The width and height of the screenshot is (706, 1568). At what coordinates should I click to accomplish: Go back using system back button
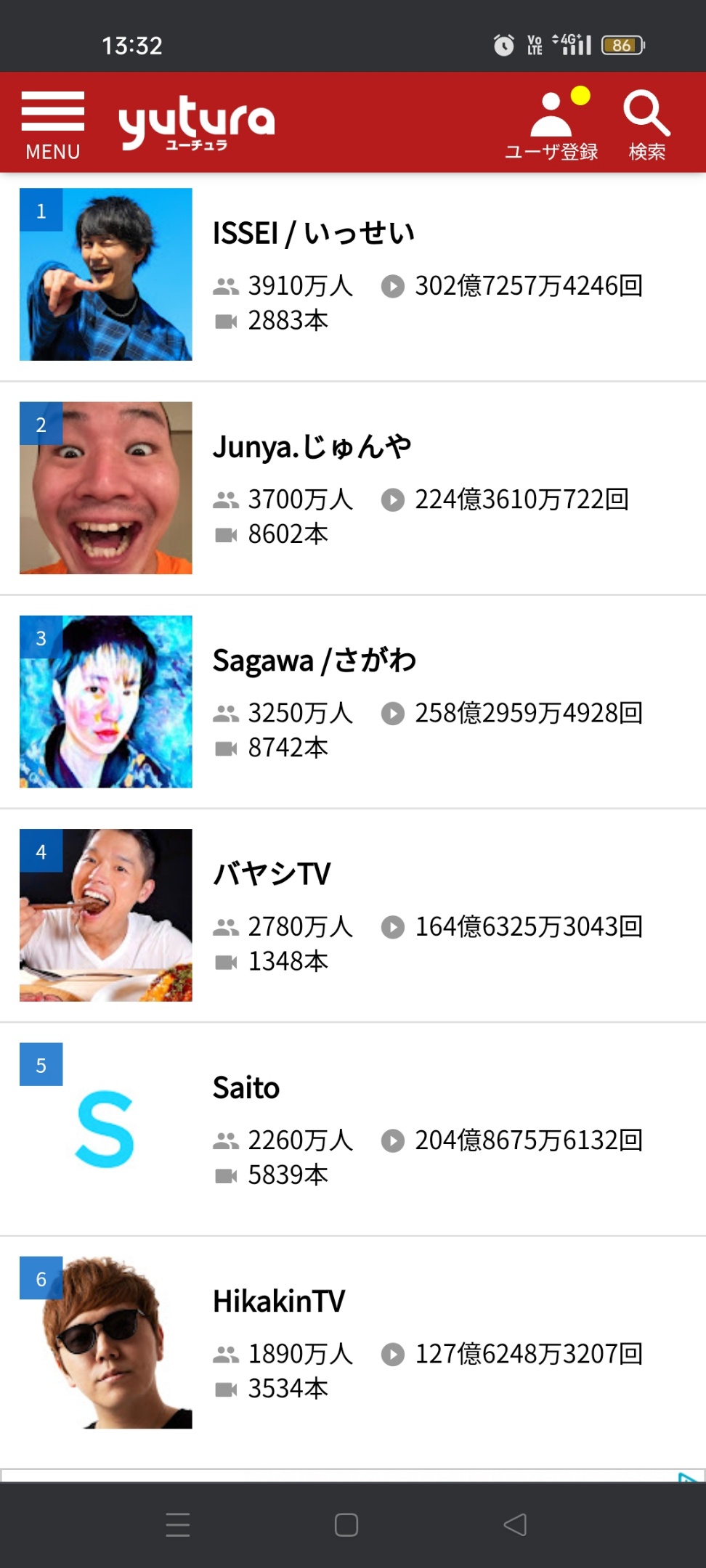coord(515,1524)
